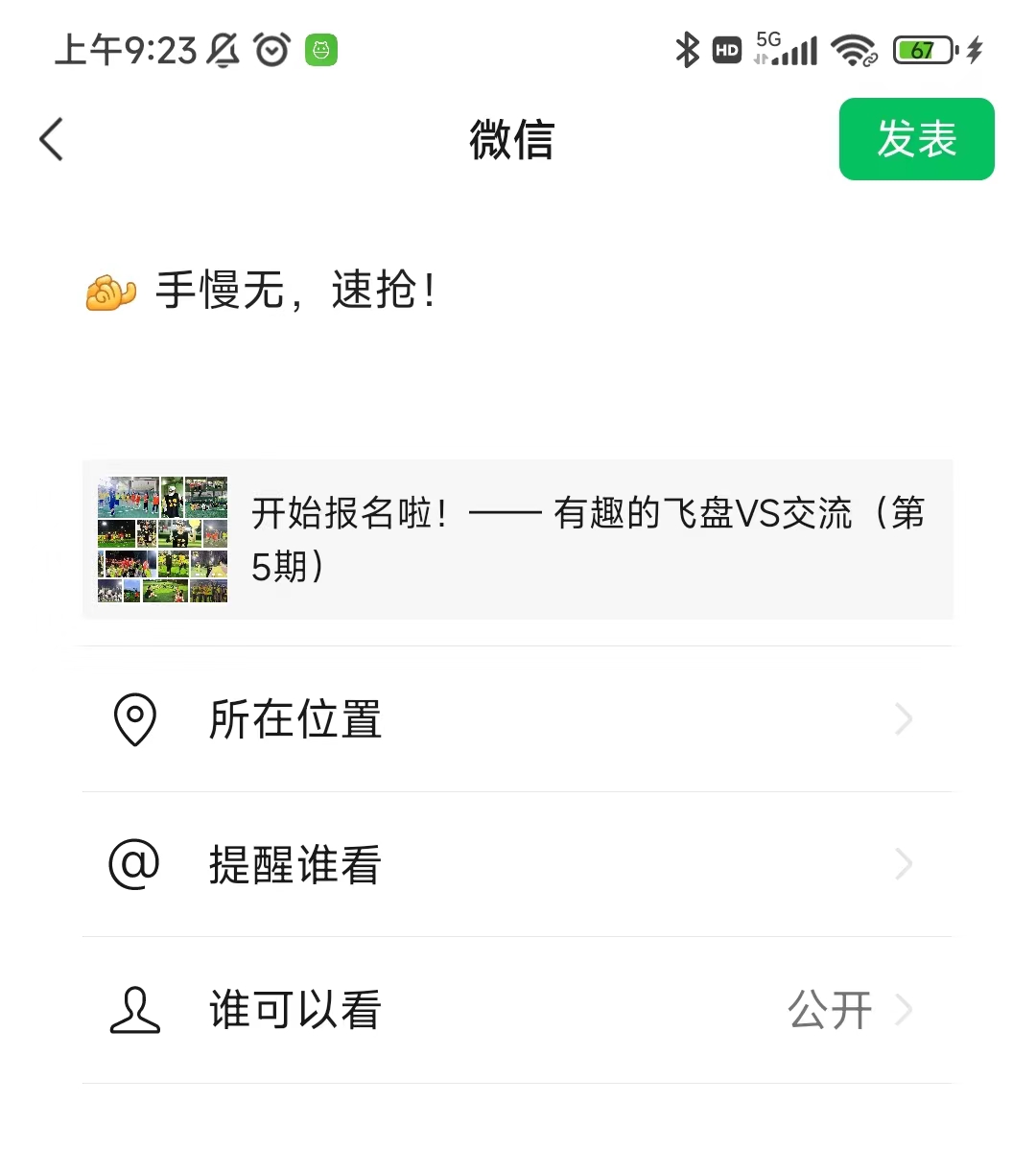Go back using the top-left arrow
This screenshot has width=1036, height=1149.
tap(52, 140)
